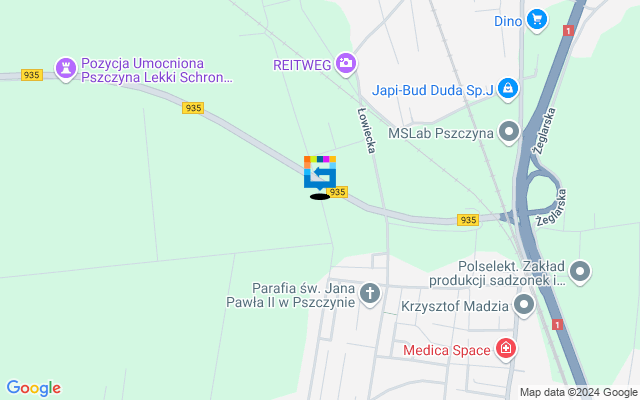
Task: Open Polselekt. Zakład produkcji sadzonek pin
Action: pos(581,270)
